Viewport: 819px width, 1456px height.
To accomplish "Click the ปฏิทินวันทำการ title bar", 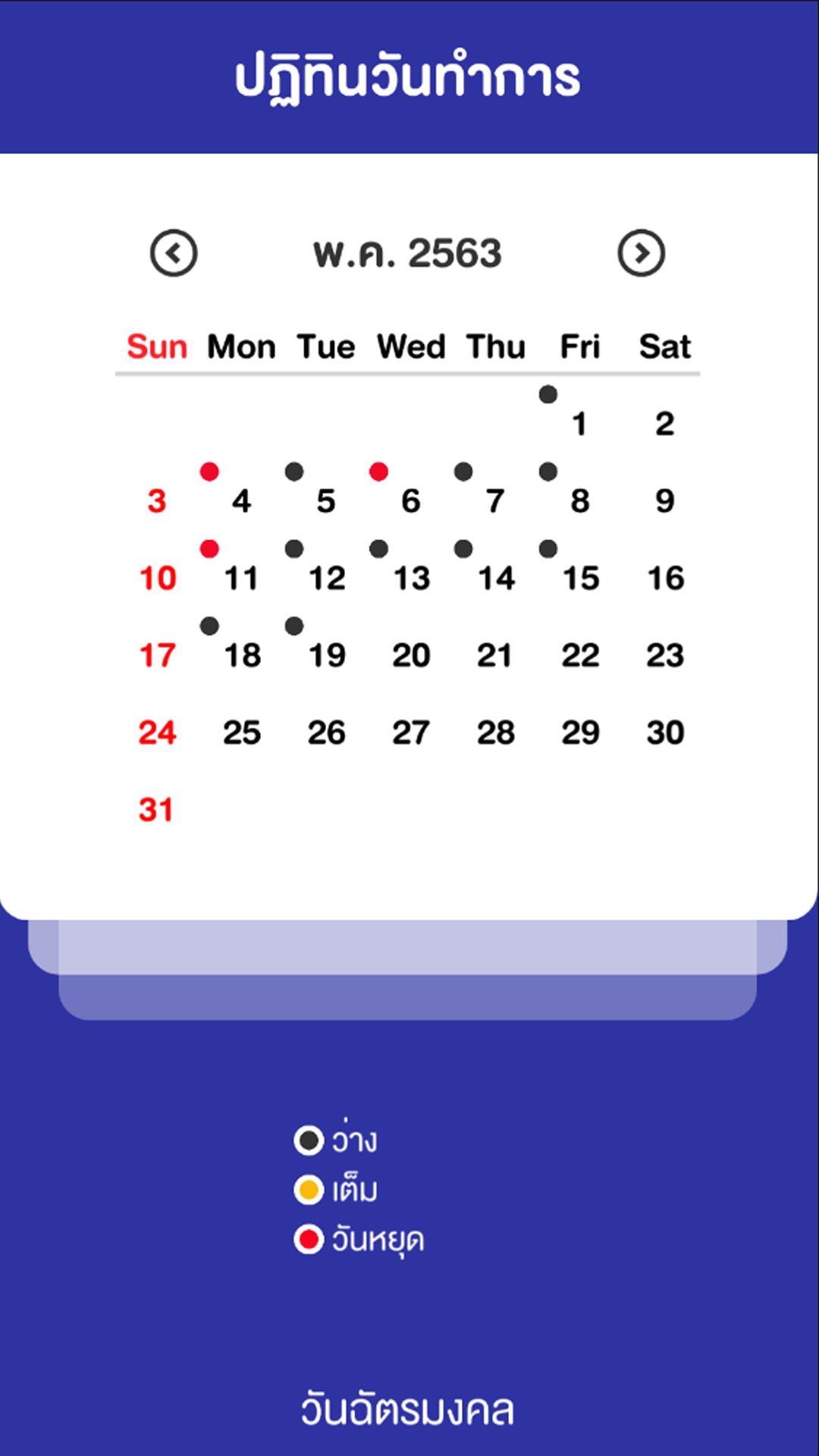I will point(409,74).
